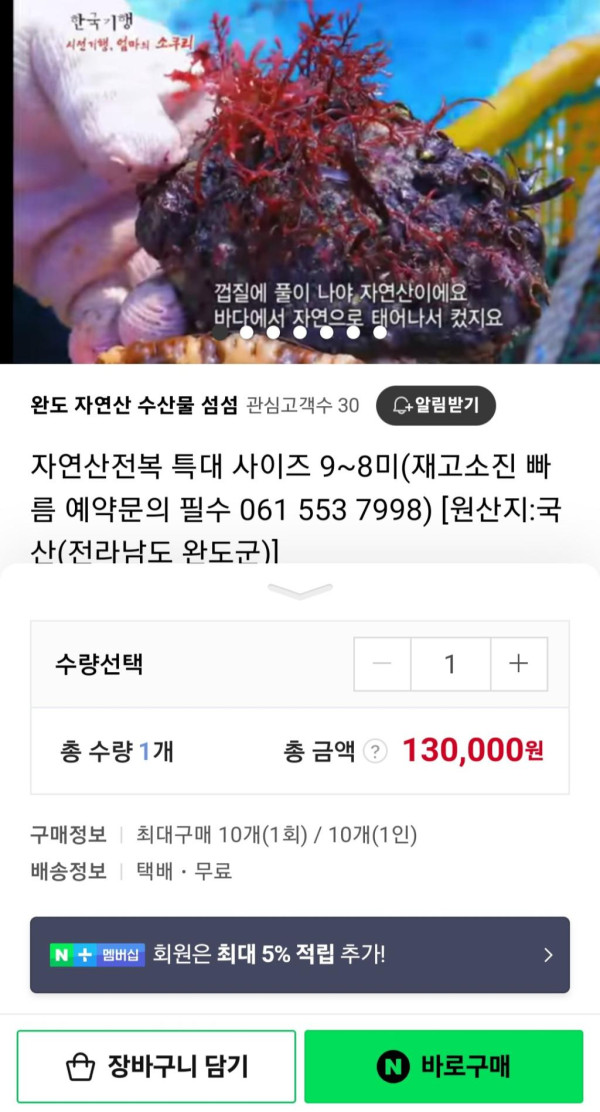Viewport: 600px width, 1112px height.
Task: Collapse the purchase options panel handle
Action: (x=299, y=592)
